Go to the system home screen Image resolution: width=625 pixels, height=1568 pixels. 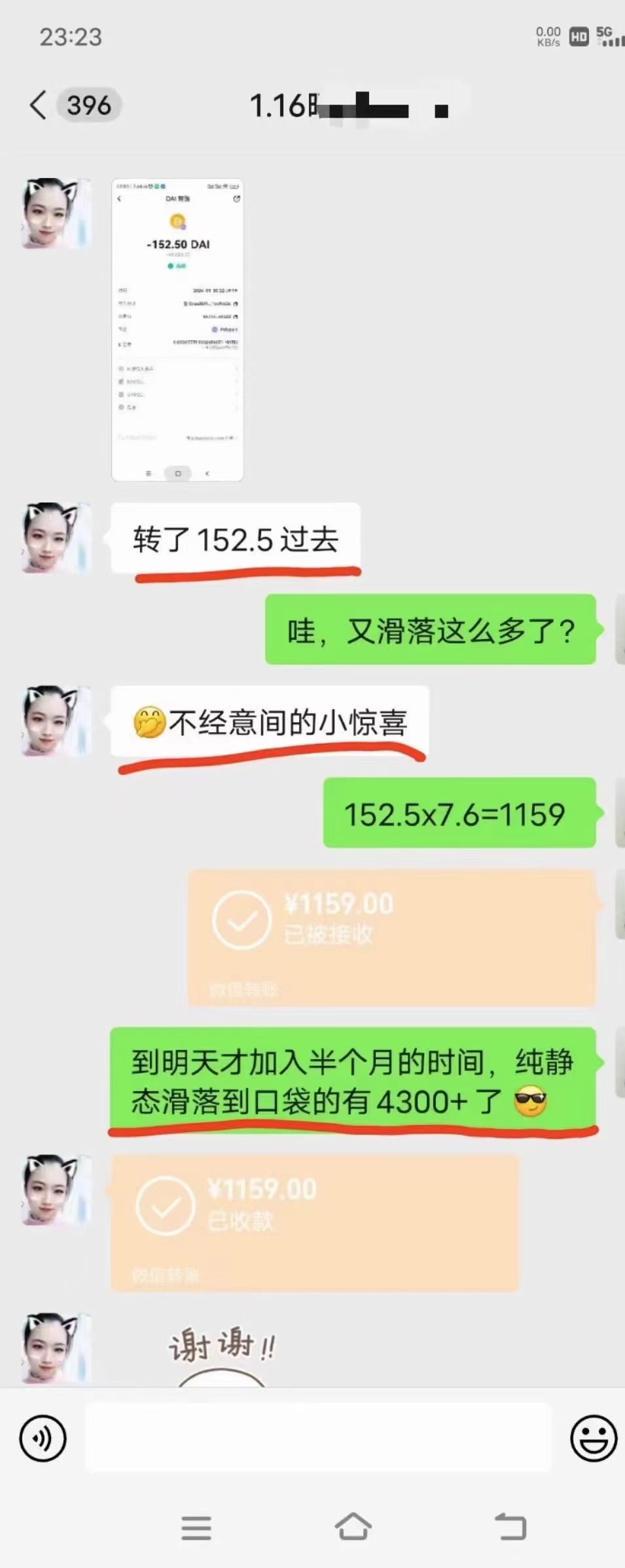click(x=353, y=1527)
